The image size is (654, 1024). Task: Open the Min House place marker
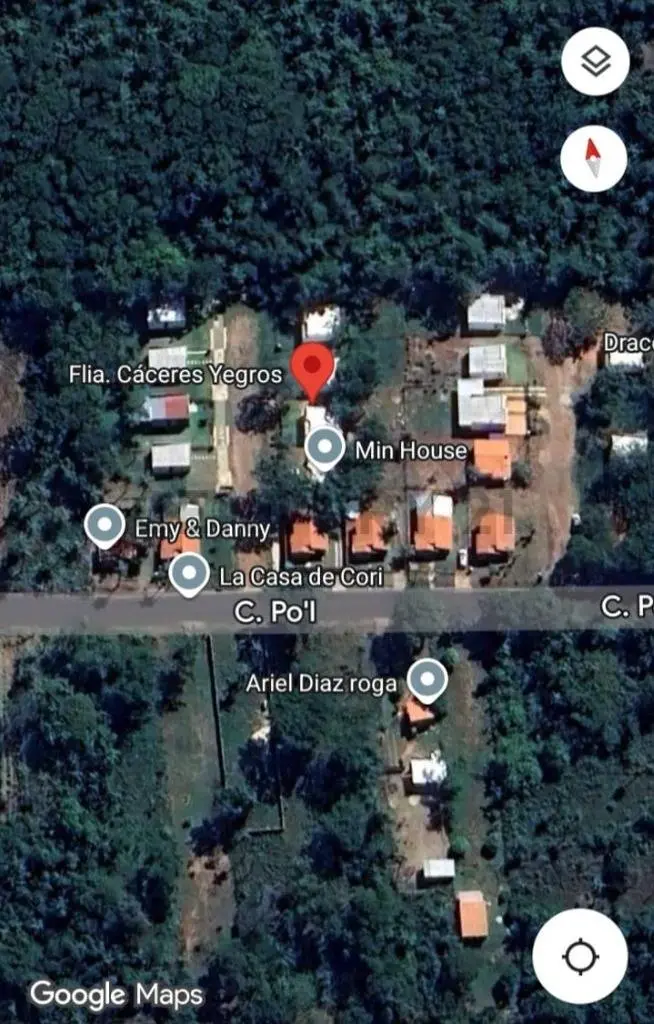tap(325, 447)
